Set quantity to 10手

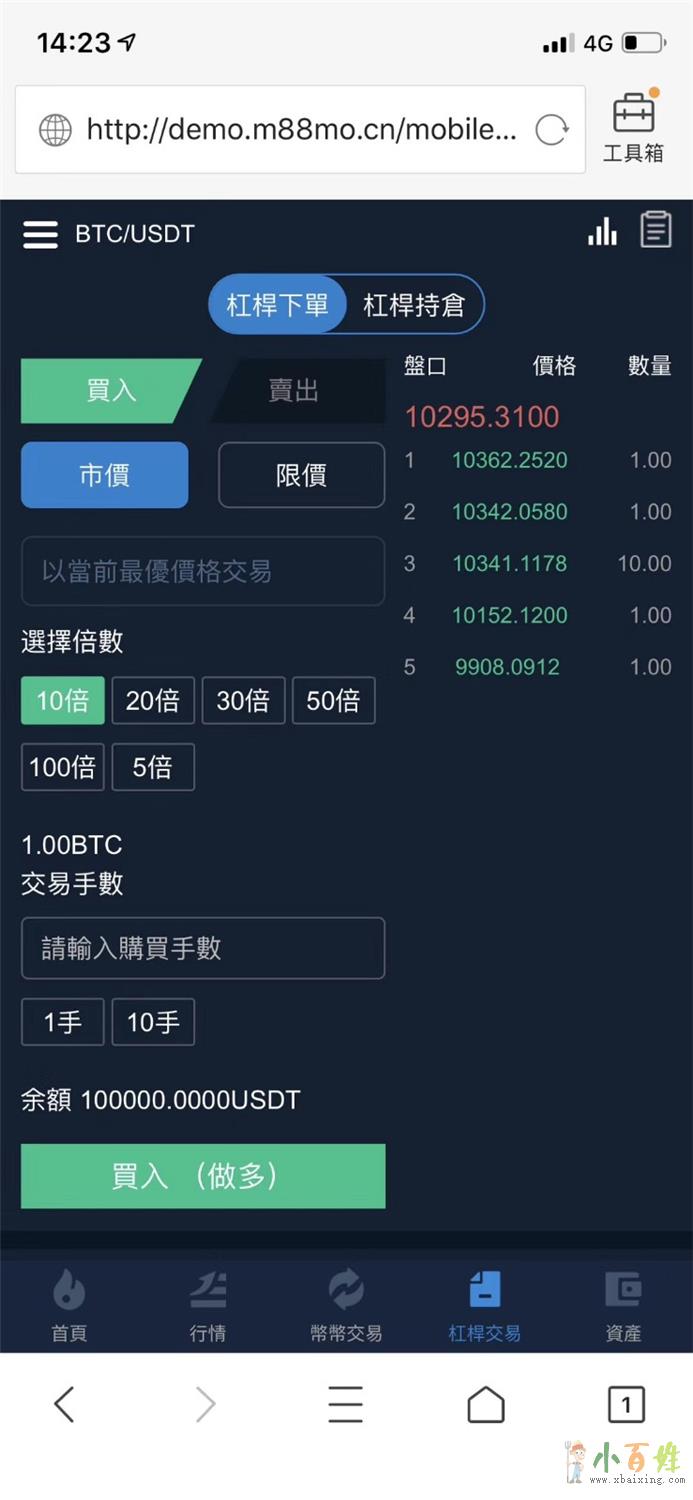153,1022
